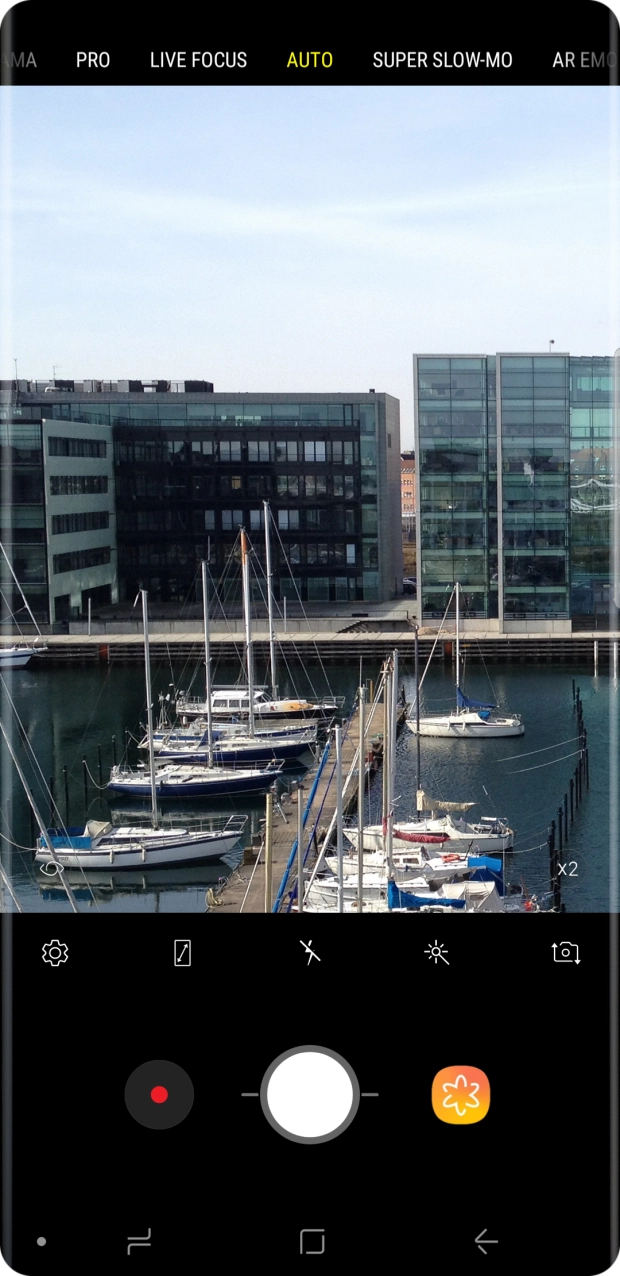
Task: Select the LIVE FOCUS mode
Action: click(198, 60)
